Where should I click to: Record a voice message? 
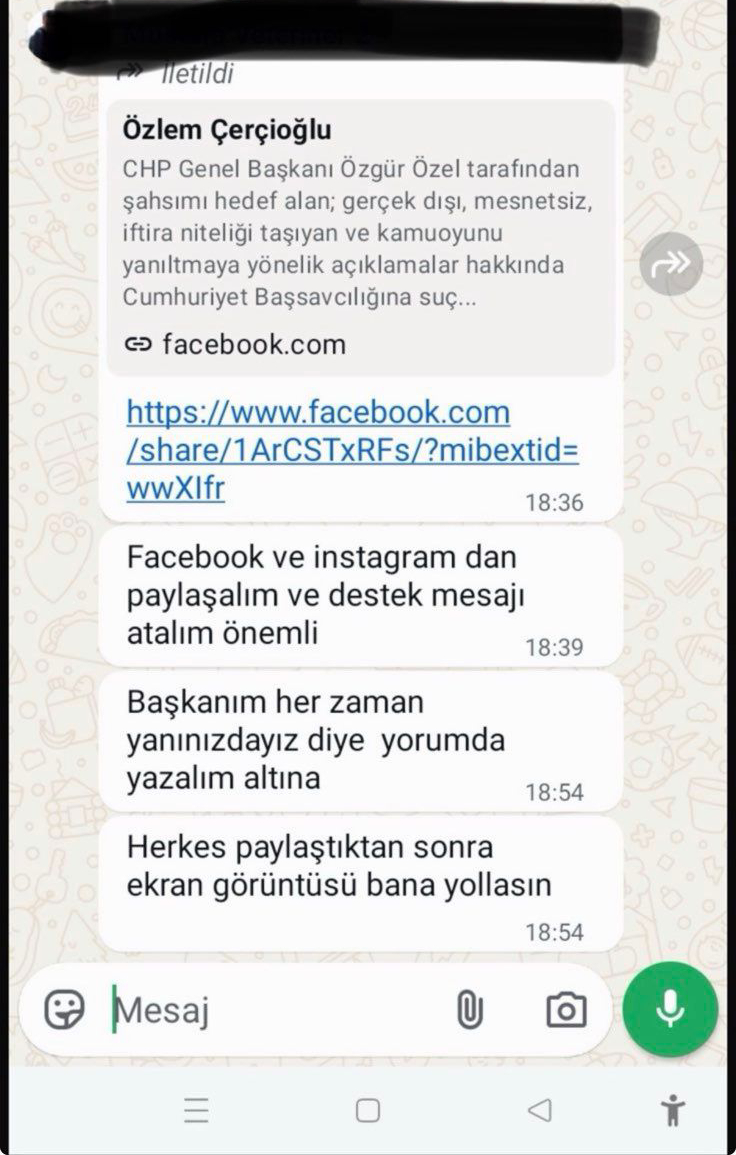670,1010
